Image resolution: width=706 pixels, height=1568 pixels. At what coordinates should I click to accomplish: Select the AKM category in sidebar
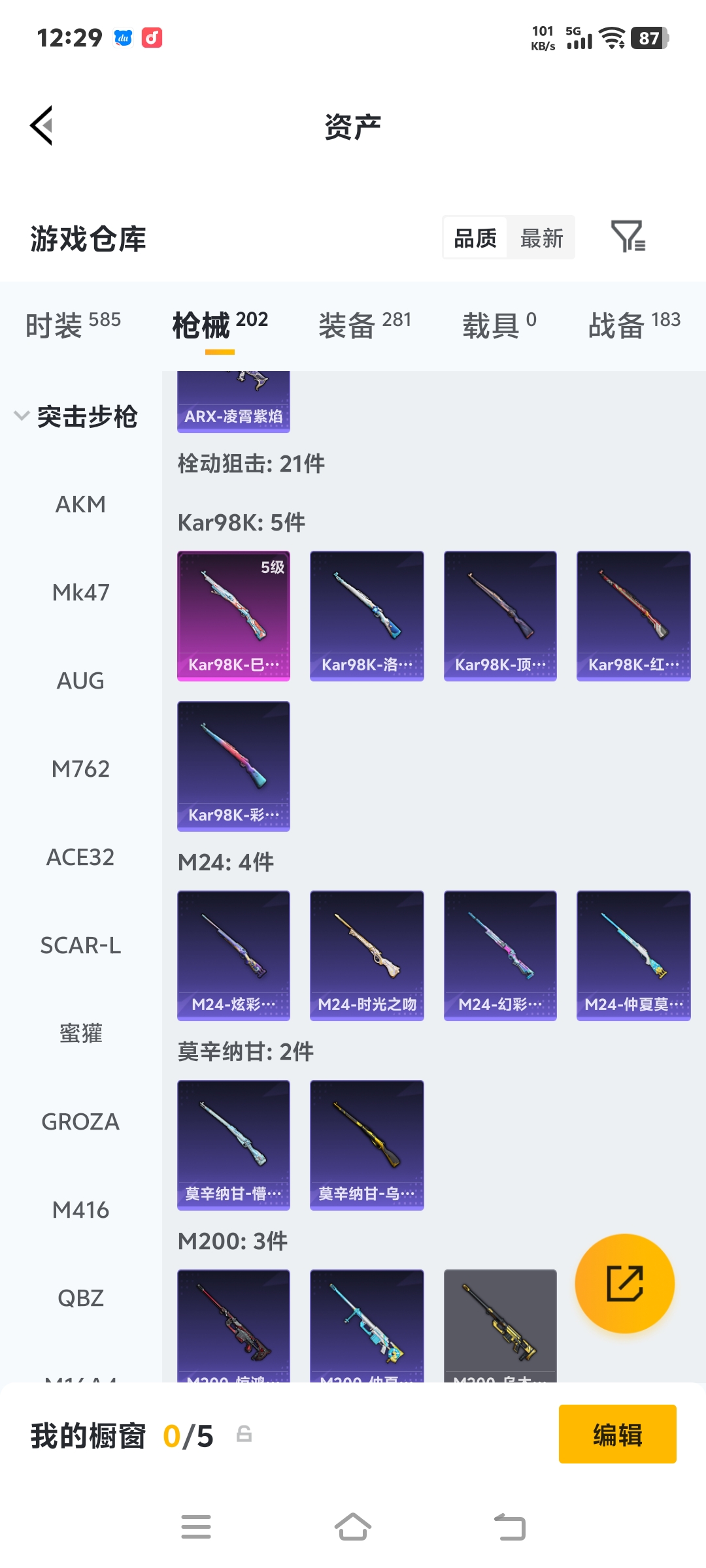pos(80,504)
